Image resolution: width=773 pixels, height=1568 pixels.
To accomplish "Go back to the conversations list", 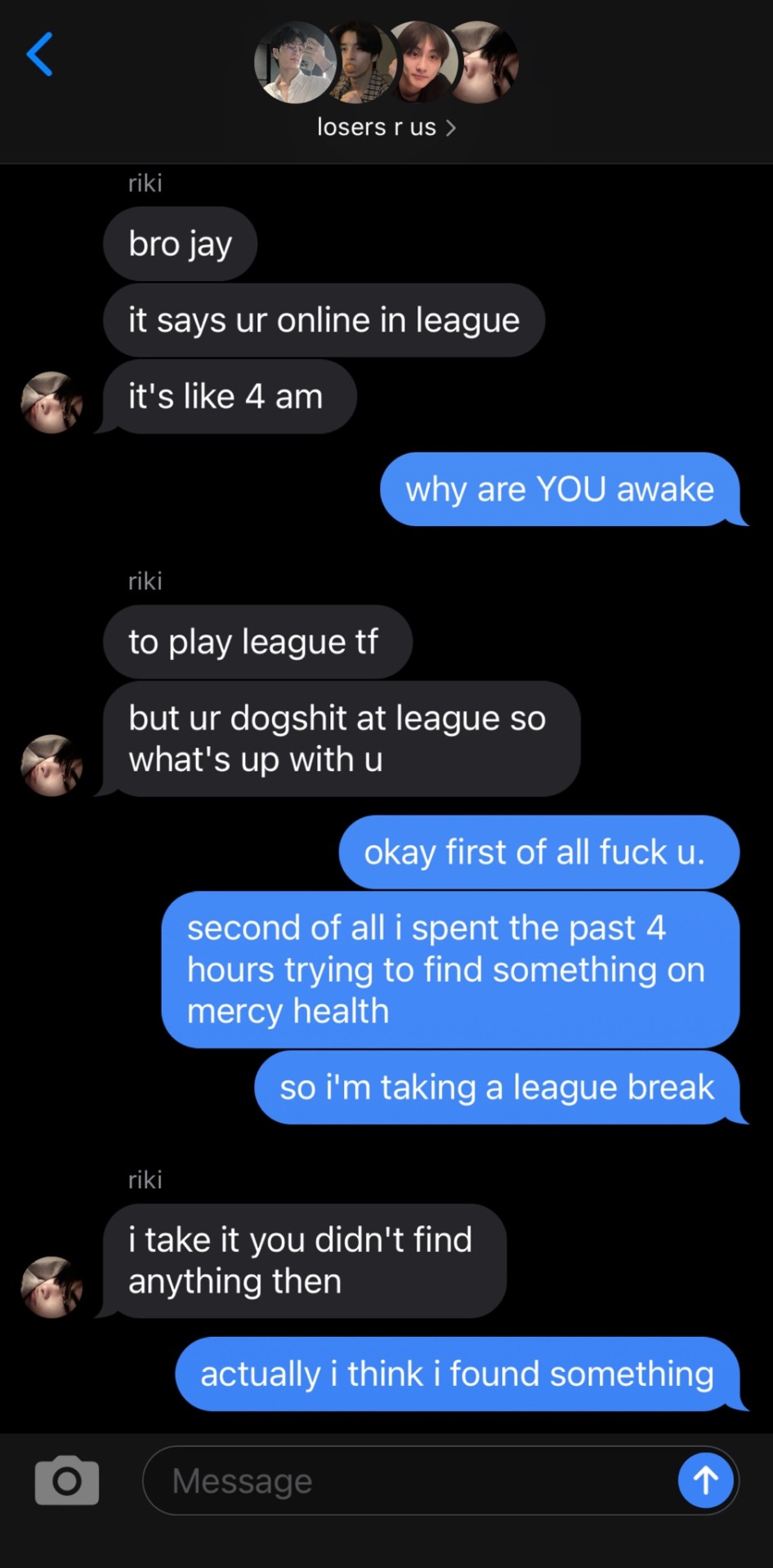I will click(x=39, y=55).
